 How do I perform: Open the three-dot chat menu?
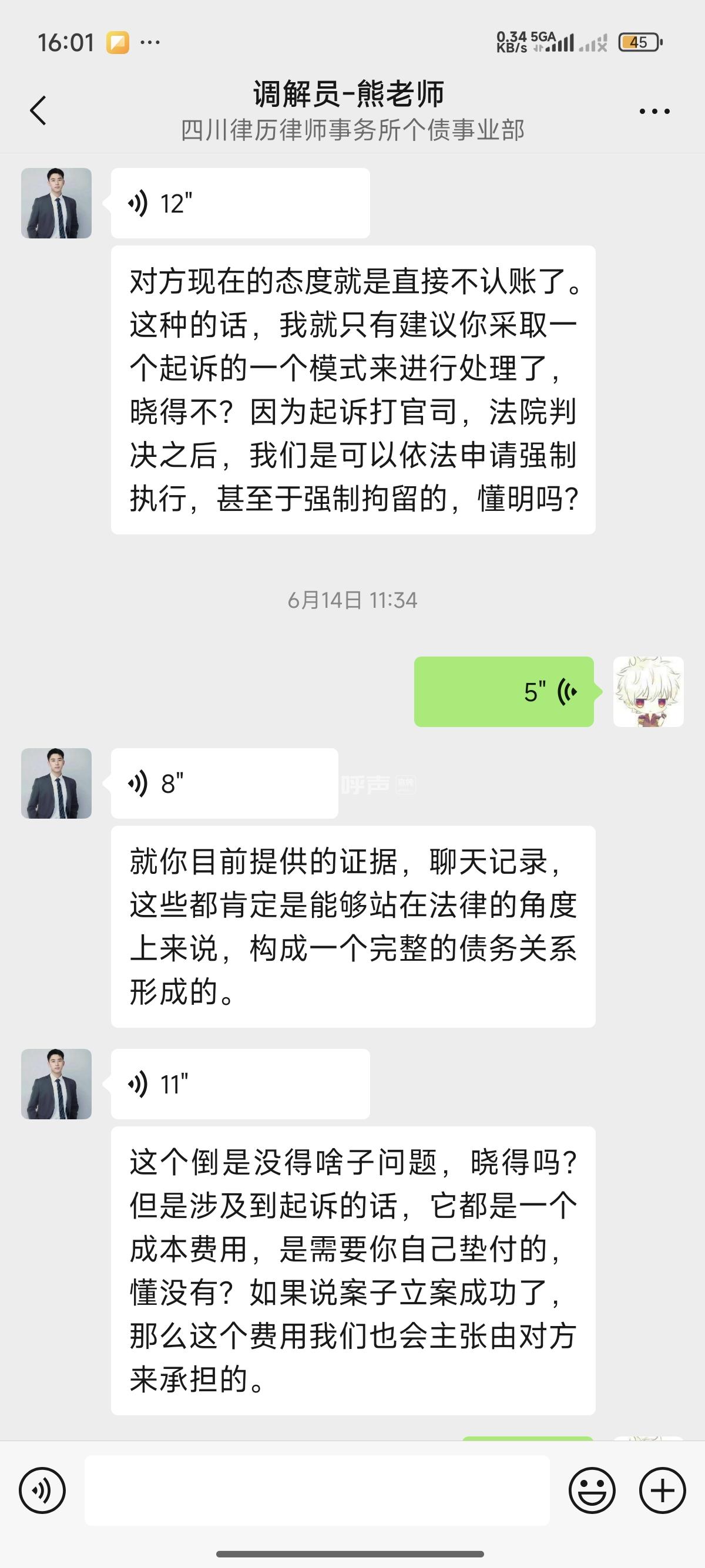[654, 112]
